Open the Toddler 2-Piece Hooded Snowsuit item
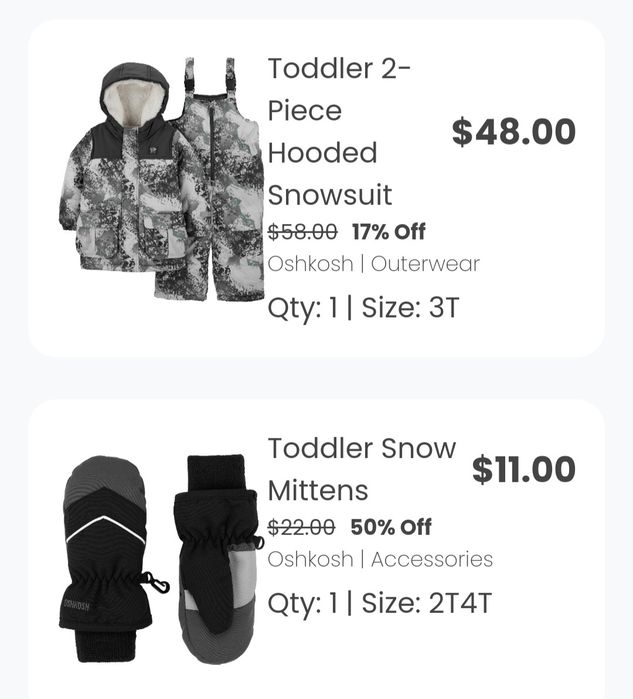The image size is (633, 699). [x=330, y=131]
